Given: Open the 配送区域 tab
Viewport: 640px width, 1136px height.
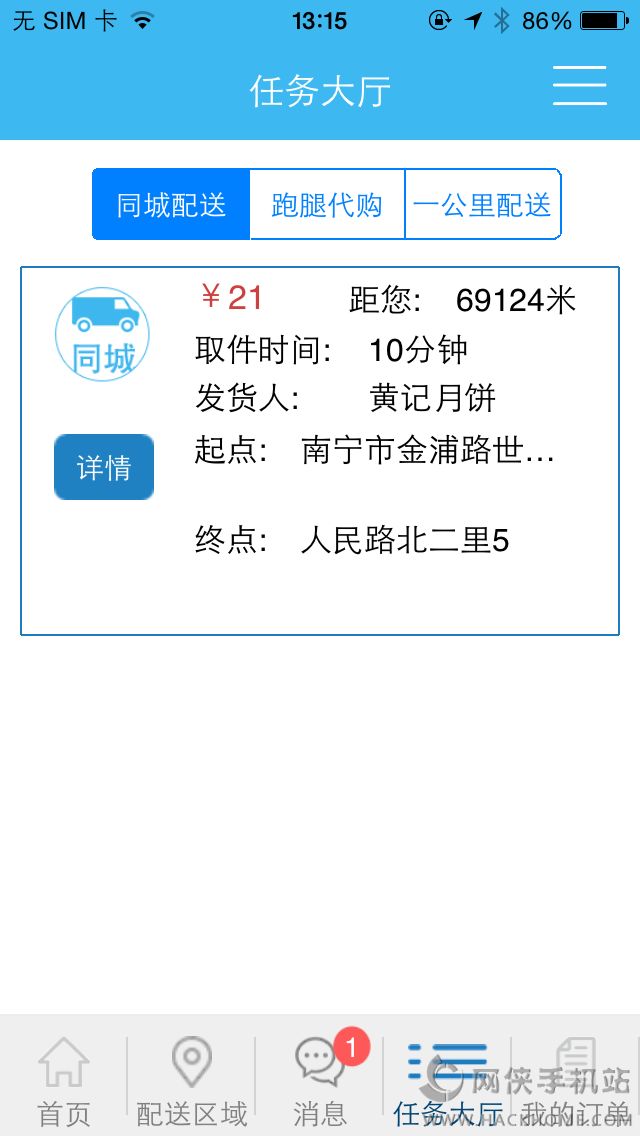Looking at the screenshot, I should [192, 1080].
